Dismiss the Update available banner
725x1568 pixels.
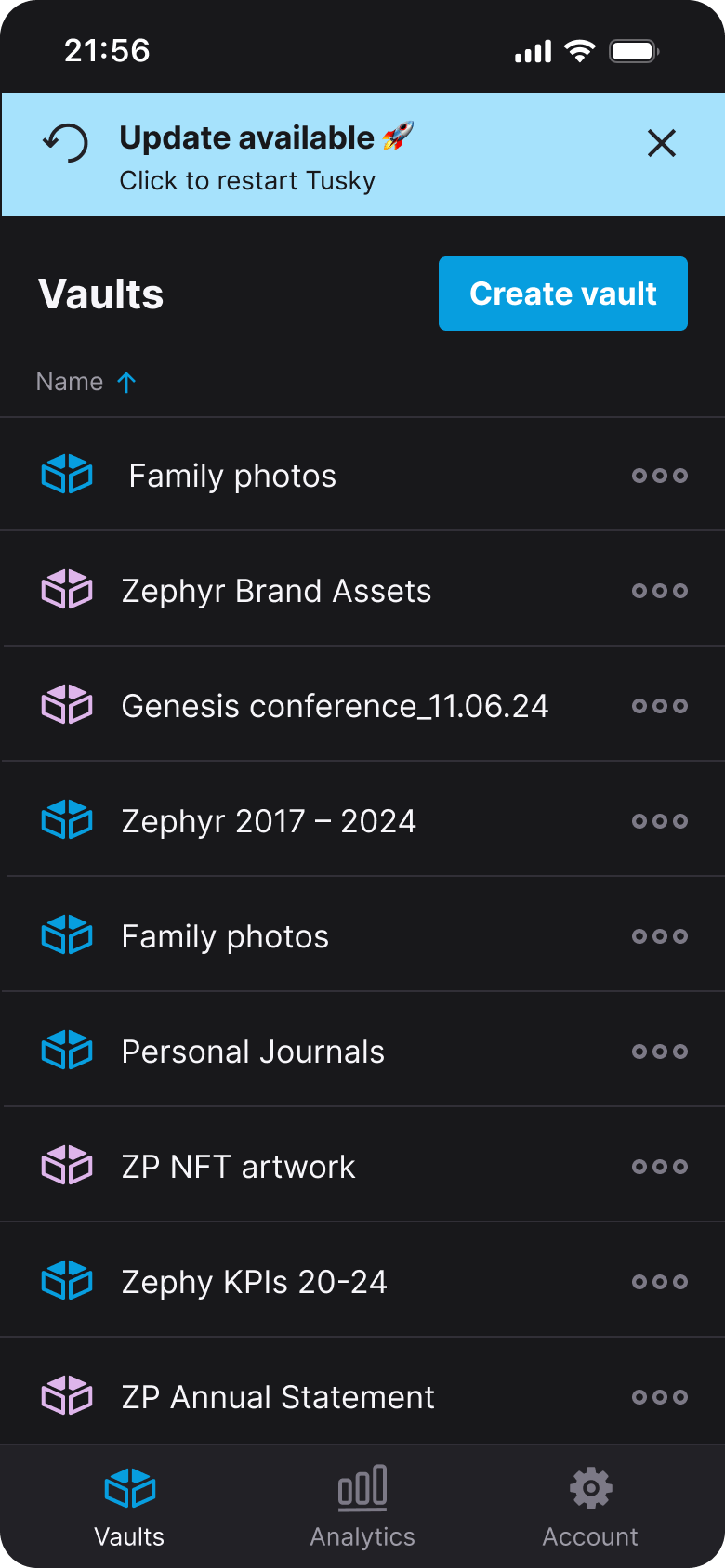tap(661, 143)
